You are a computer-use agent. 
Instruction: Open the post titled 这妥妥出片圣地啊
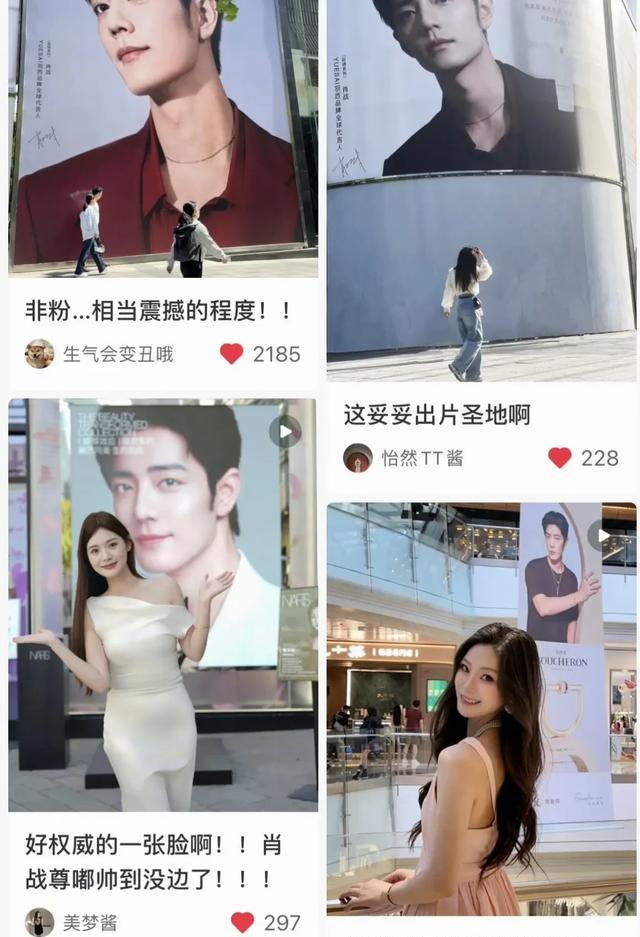coord(436,415)
